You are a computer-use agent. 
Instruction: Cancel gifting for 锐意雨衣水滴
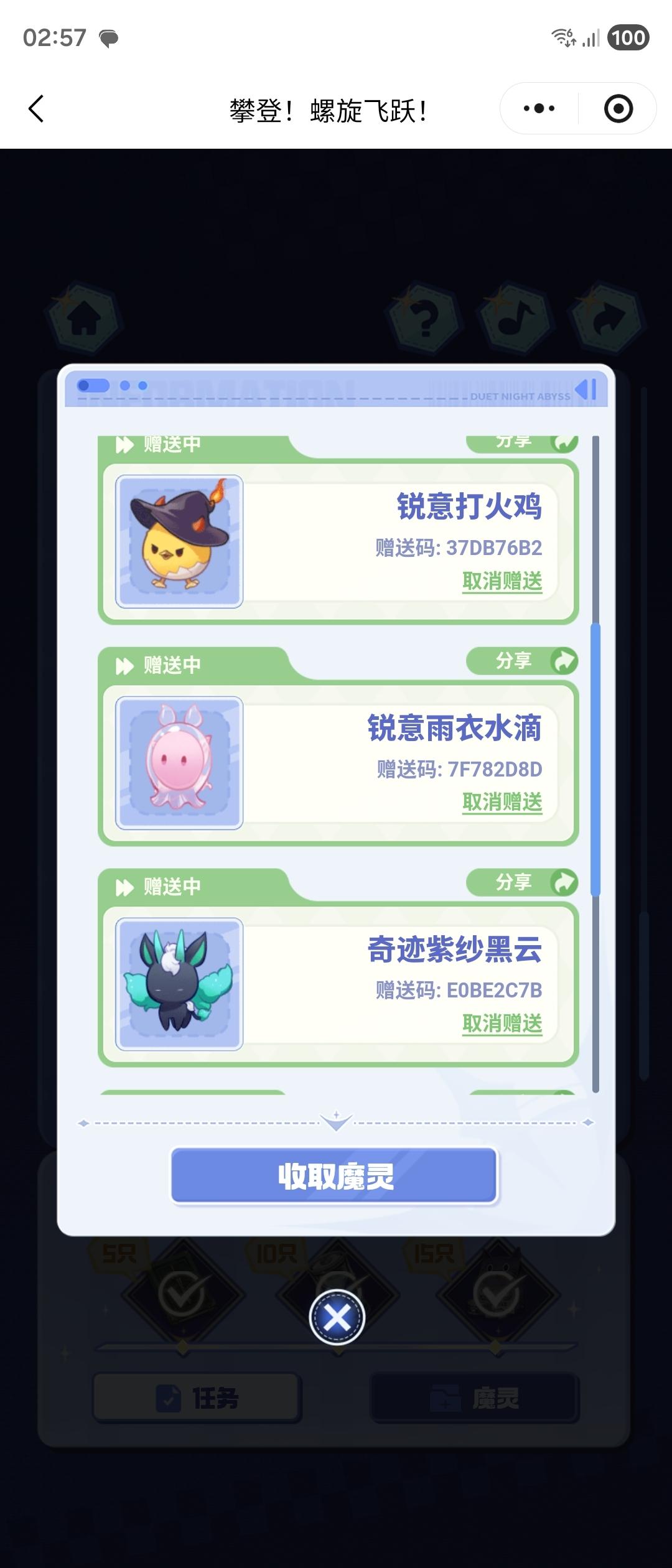502,802
